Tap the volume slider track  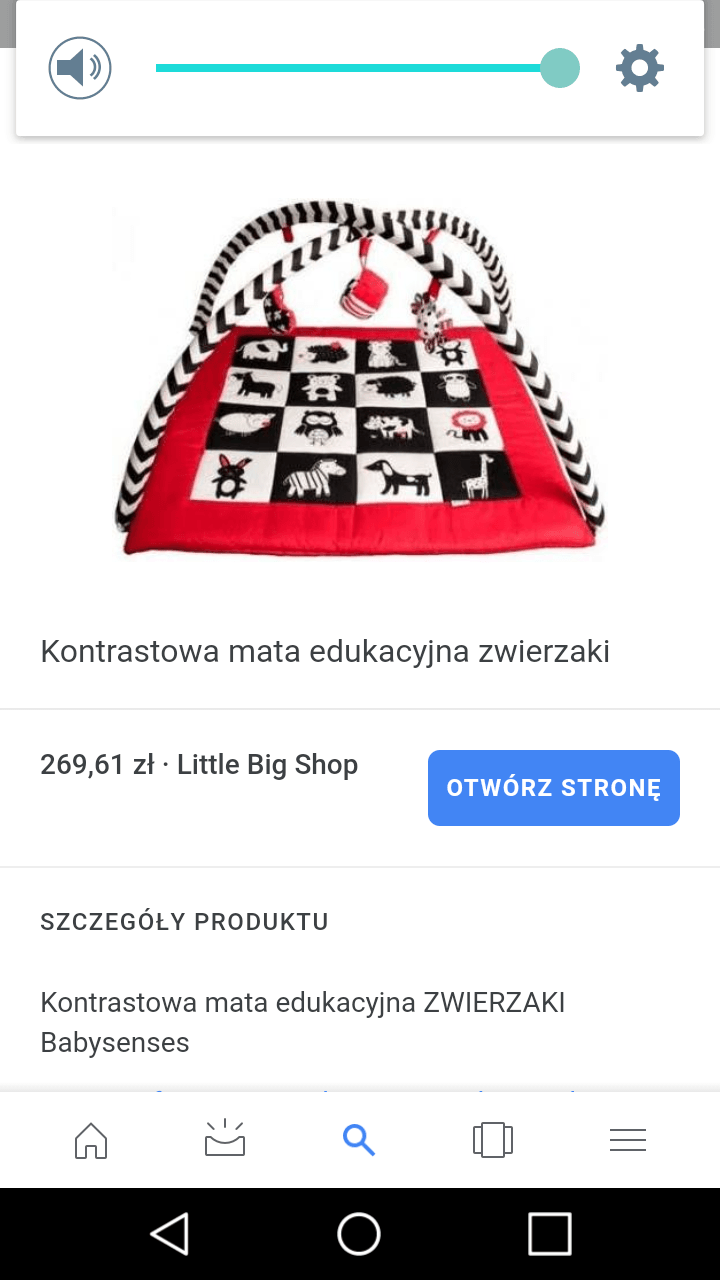click(x=350, y=68)
